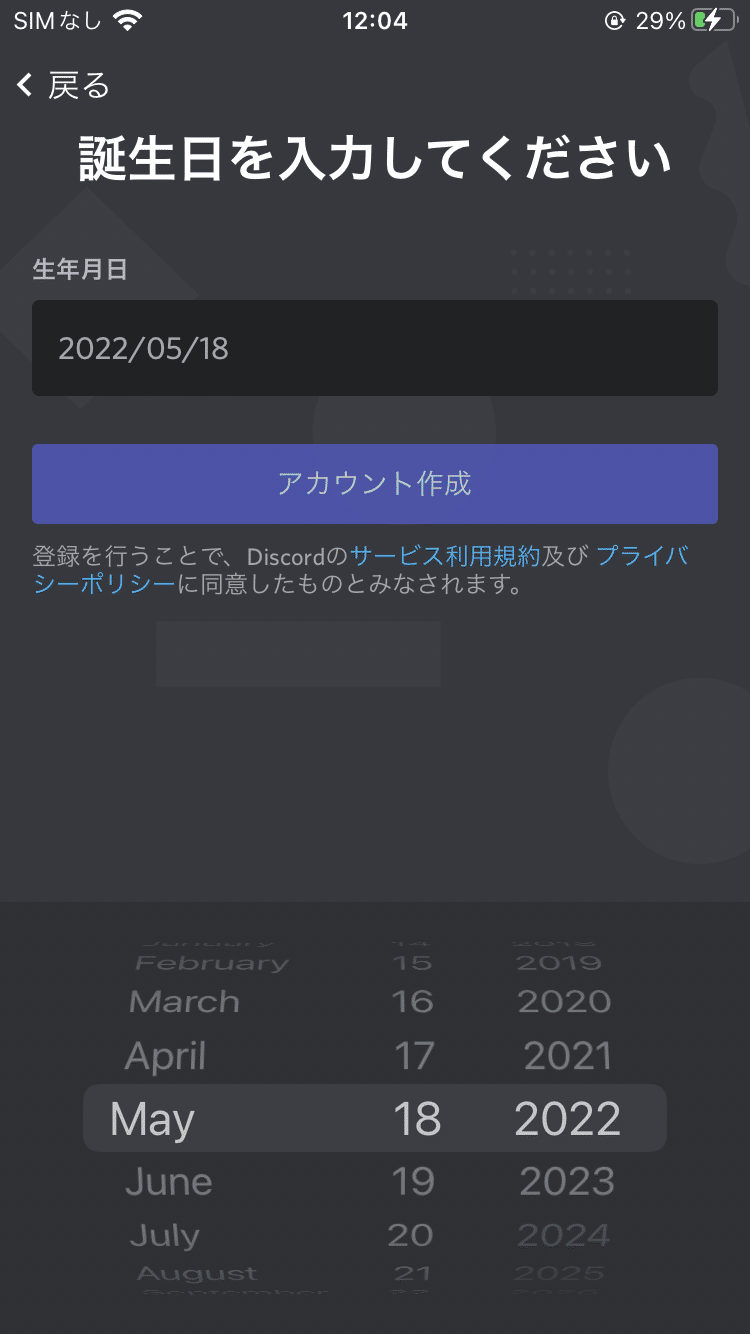Open the サービス利用規約 link
The width and height of the screenshot is (750, 1334).
[445, 555]
